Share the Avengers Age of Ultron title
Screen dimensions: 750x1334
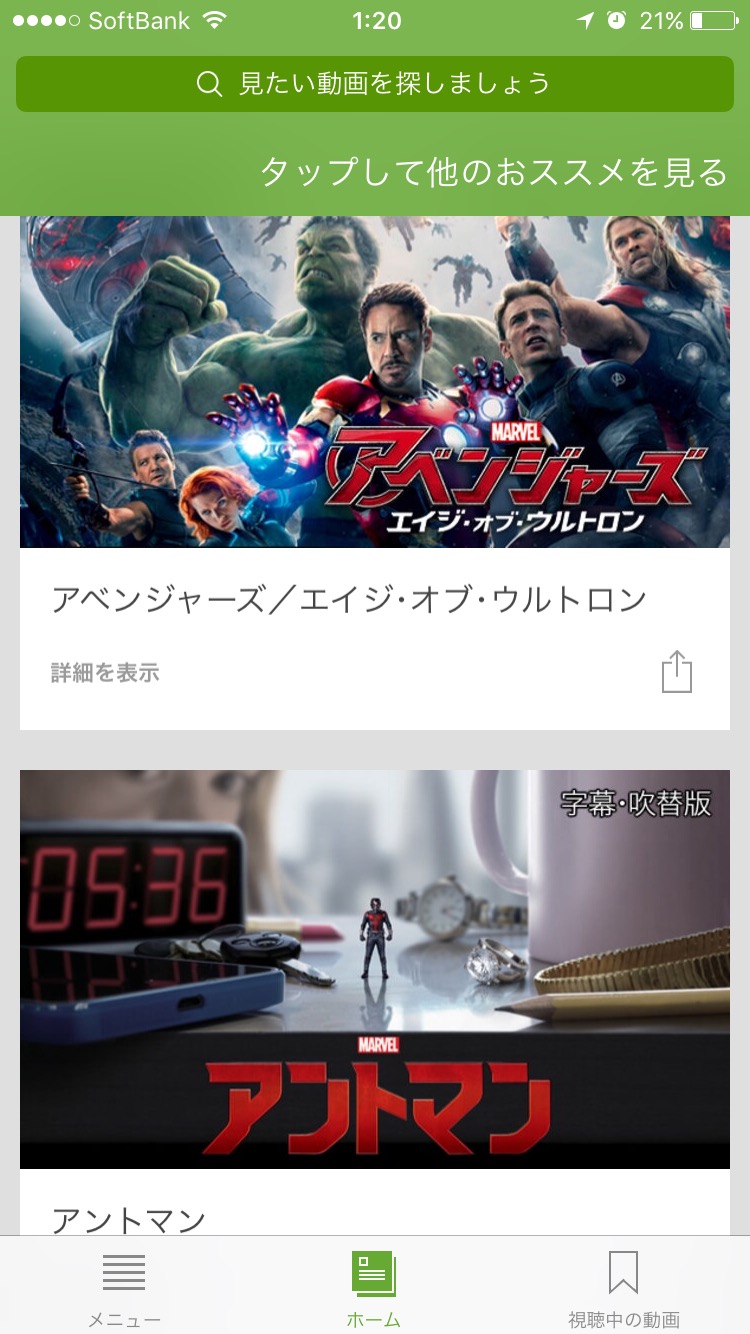pyautogui.click(x=677, y=672)
